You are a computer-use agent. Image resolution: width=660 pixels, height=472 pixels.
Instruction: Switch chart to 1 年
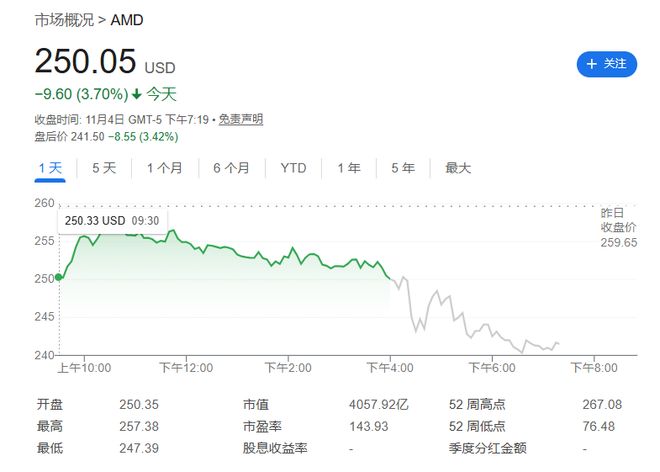point(348,168)
